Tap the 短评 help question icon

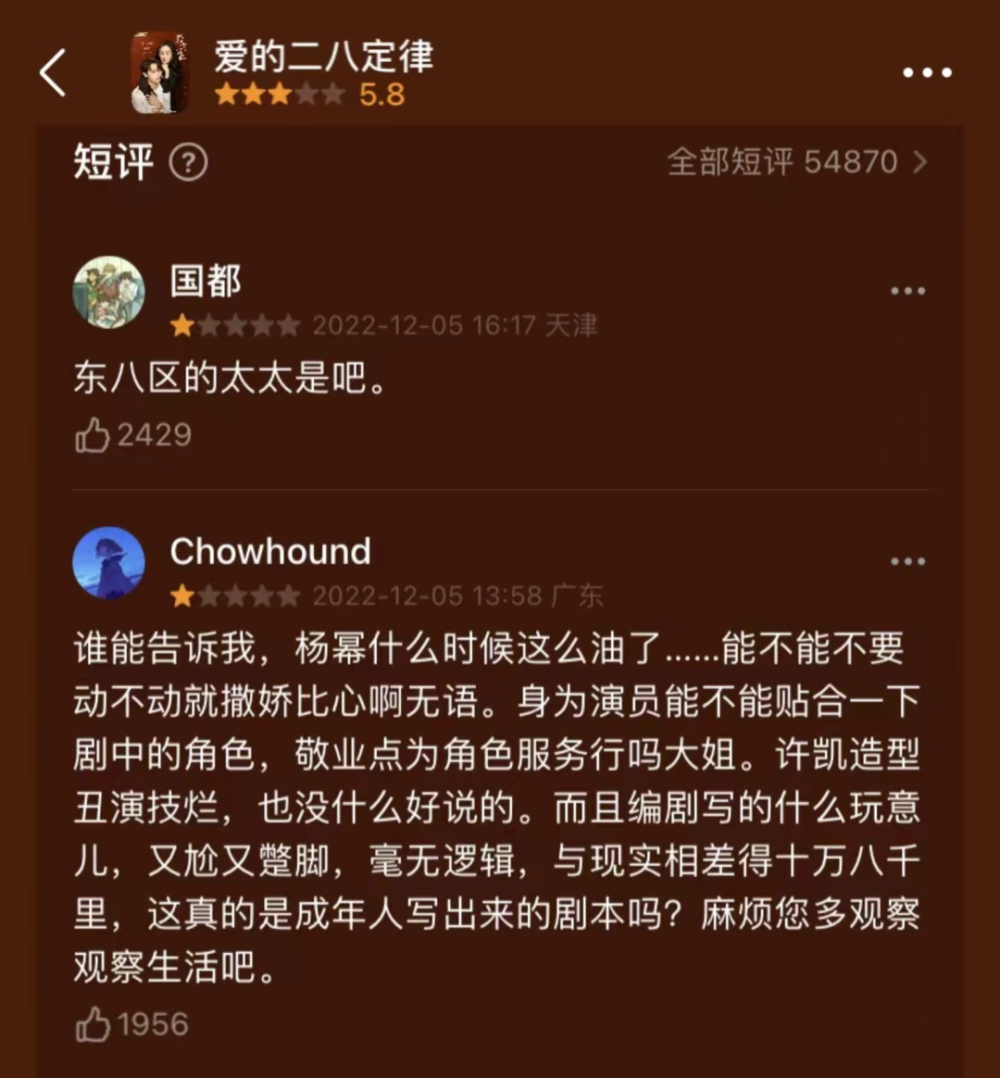click(x=188, y=162)
